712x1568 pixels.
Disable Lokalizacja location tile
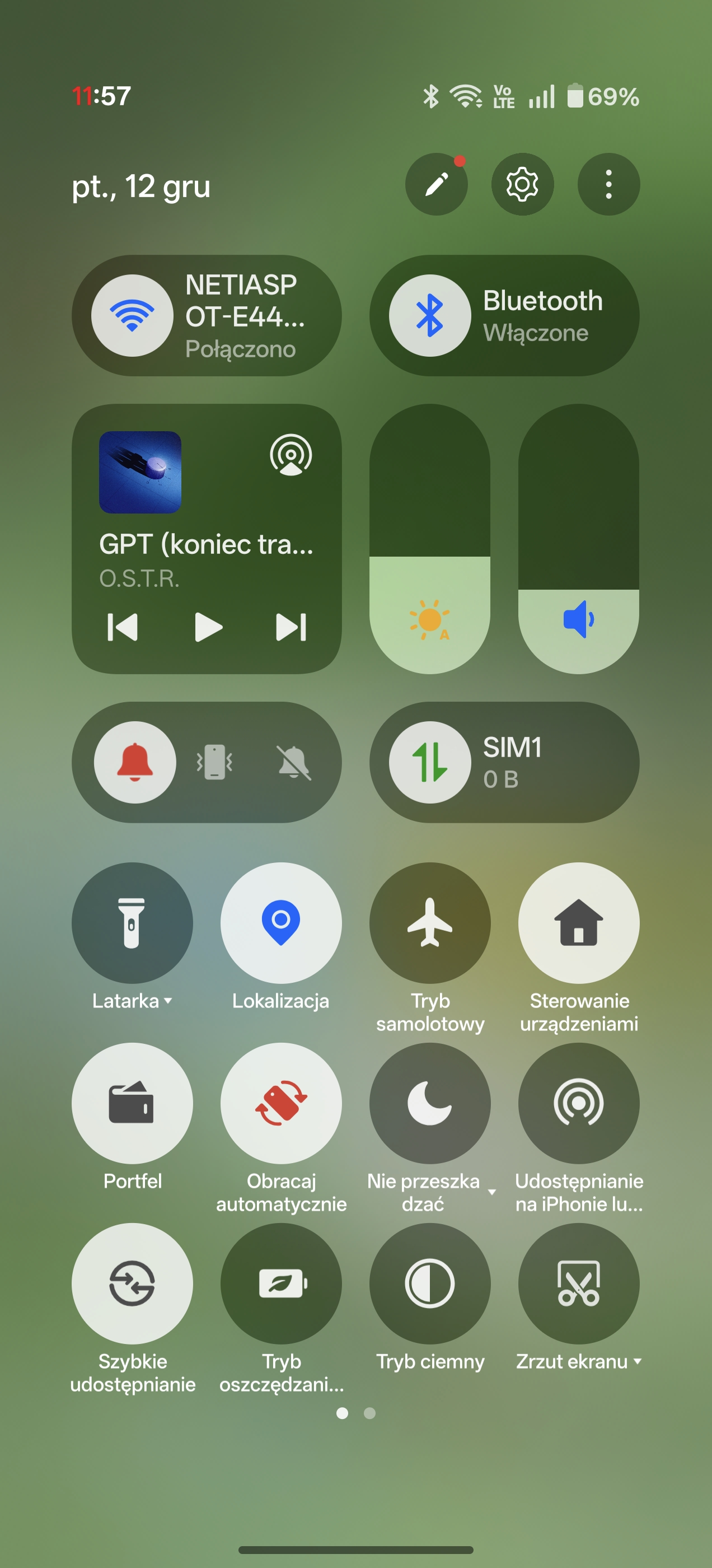pos(280,923)
